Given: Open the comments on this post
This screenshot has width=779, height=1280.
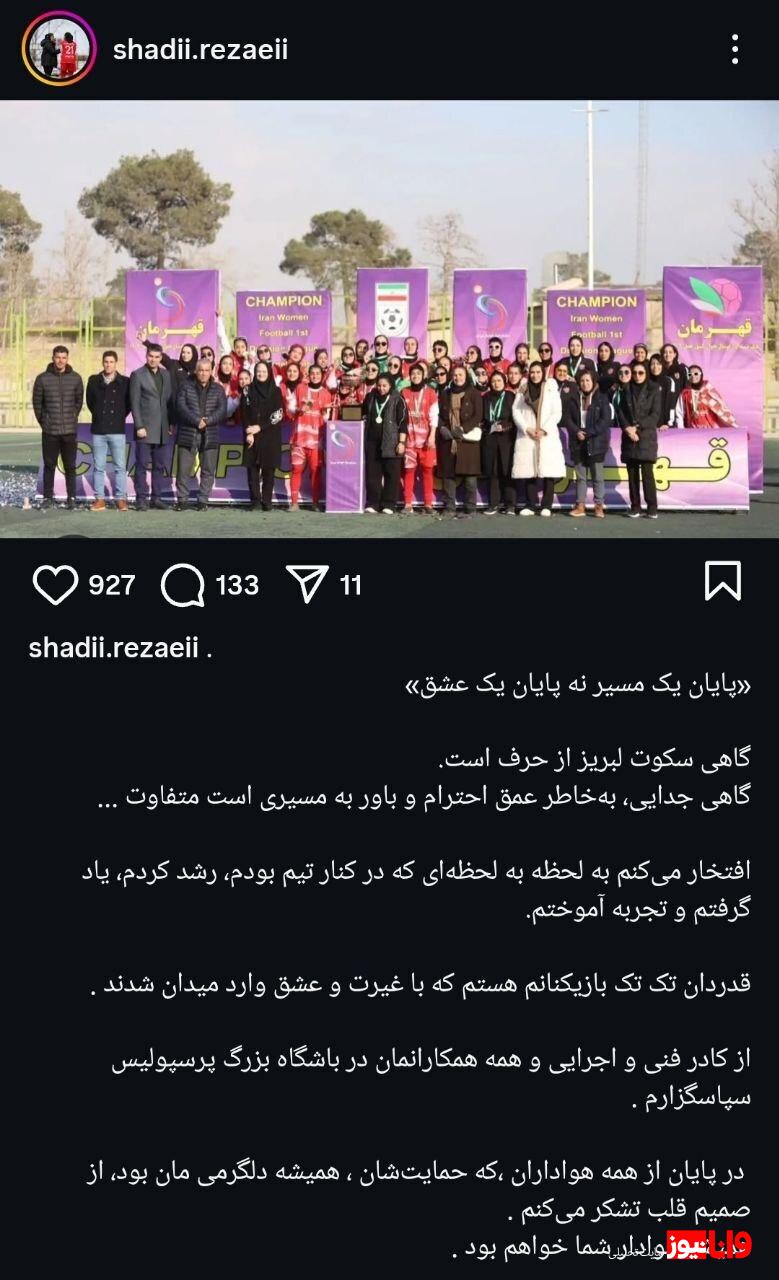Looking at the screenshot, I should pyautogui.click(x=183, y=585).
